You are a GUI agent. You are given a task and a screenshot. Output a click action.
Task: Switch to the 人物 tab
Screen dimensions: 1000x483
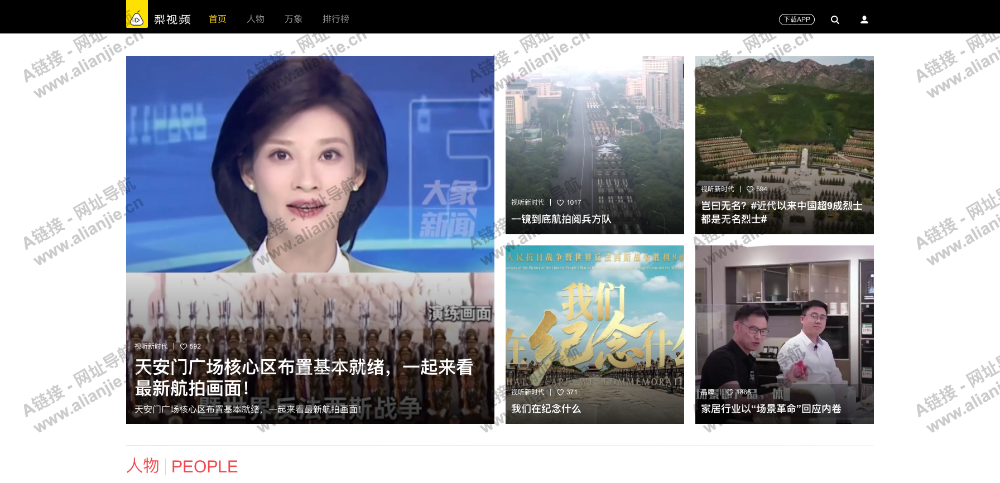(255, 19)
